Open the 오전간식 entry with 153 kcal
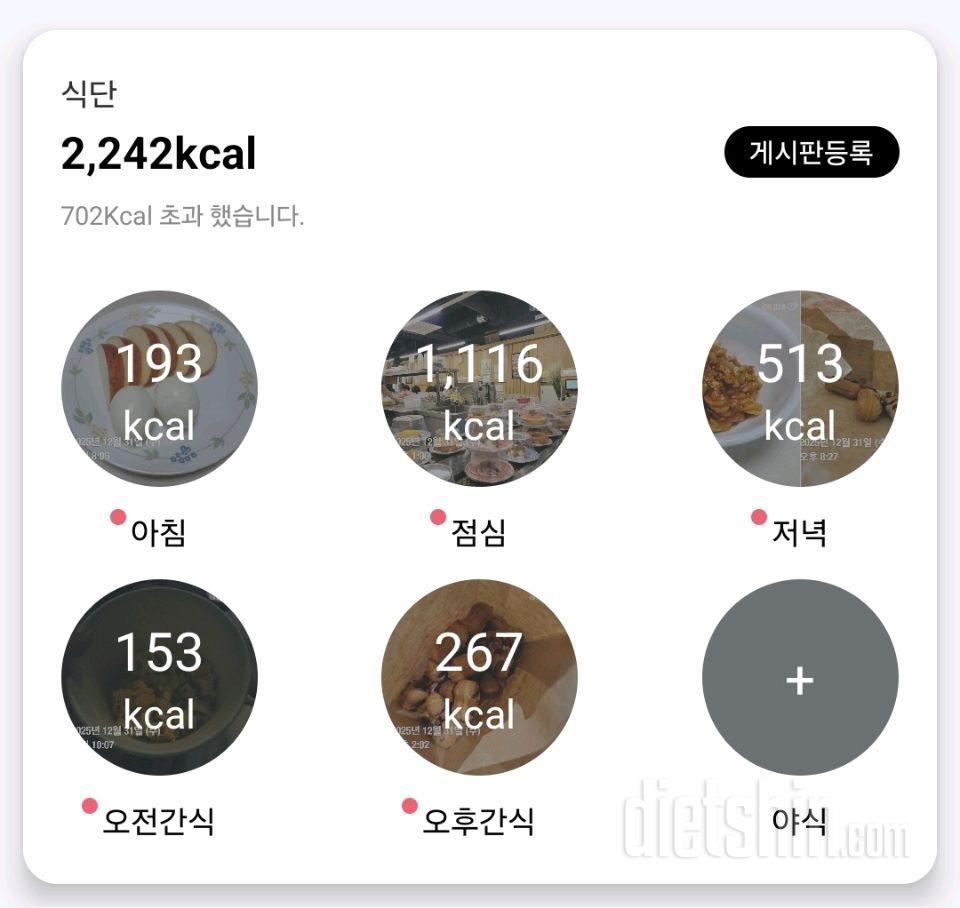The width and height of the screenshot is (960, 908). click(160, 677)
